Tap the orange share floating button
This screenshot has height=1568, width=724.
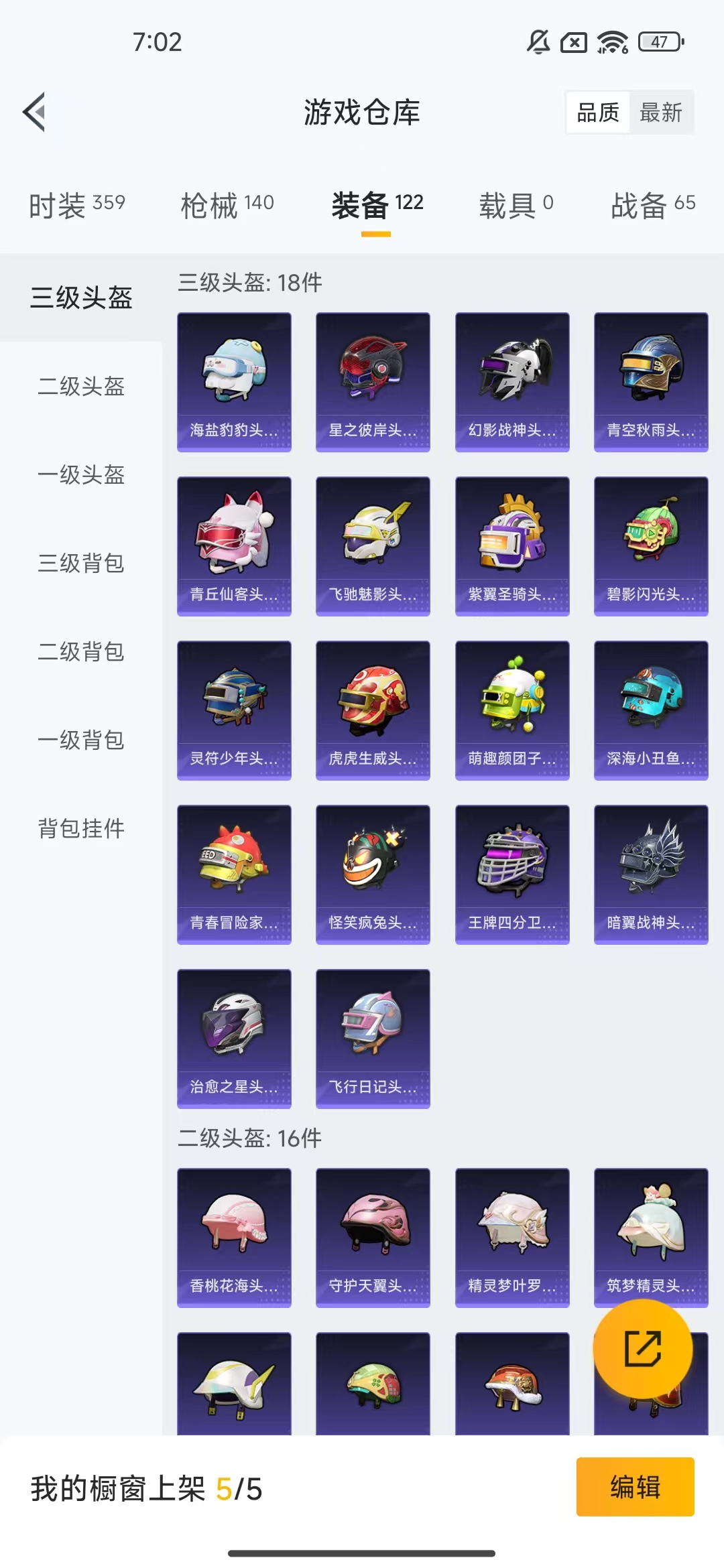tap(643, 1348)
